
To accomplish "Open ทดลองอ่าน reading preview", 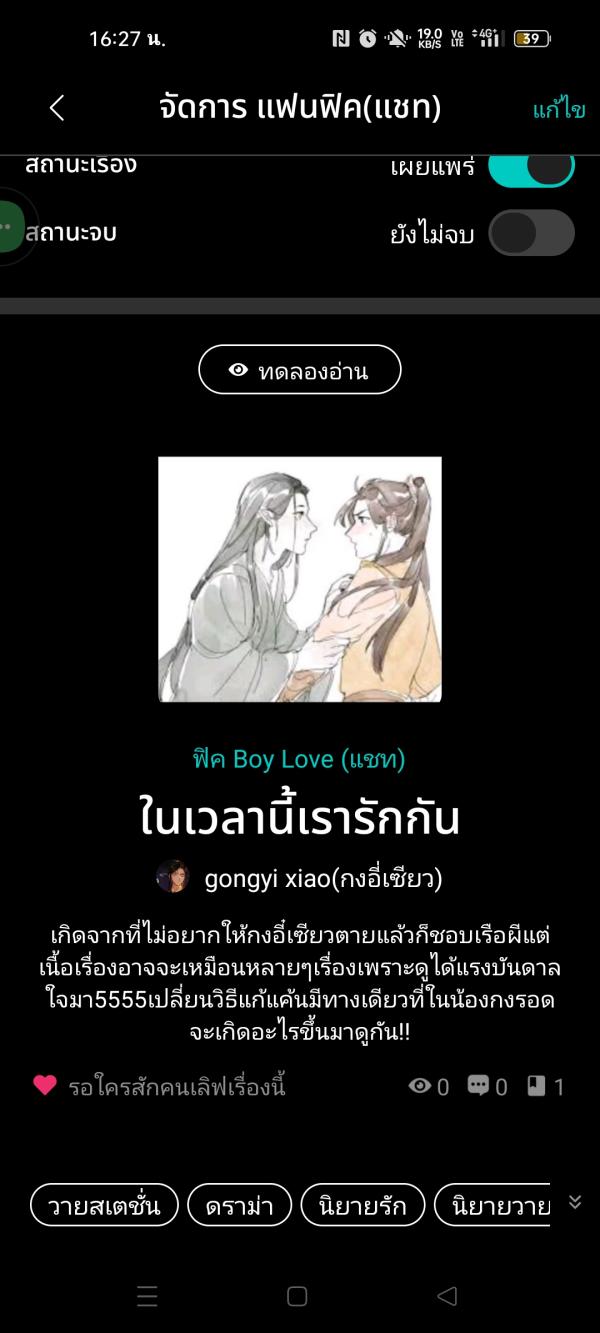I will coord(300,371).
